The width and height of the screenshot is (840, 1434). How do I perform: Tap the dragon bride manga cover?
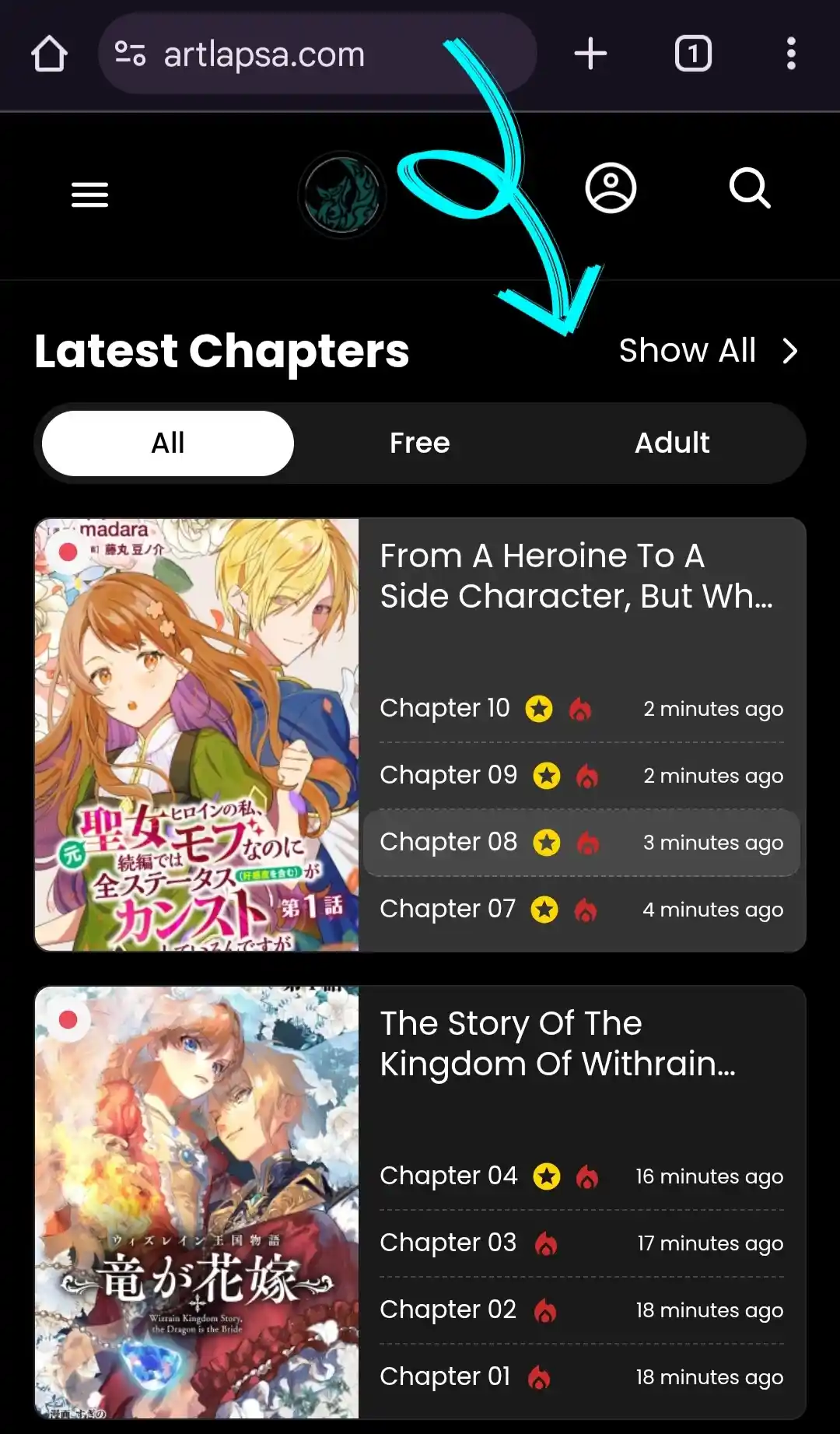197,1202
